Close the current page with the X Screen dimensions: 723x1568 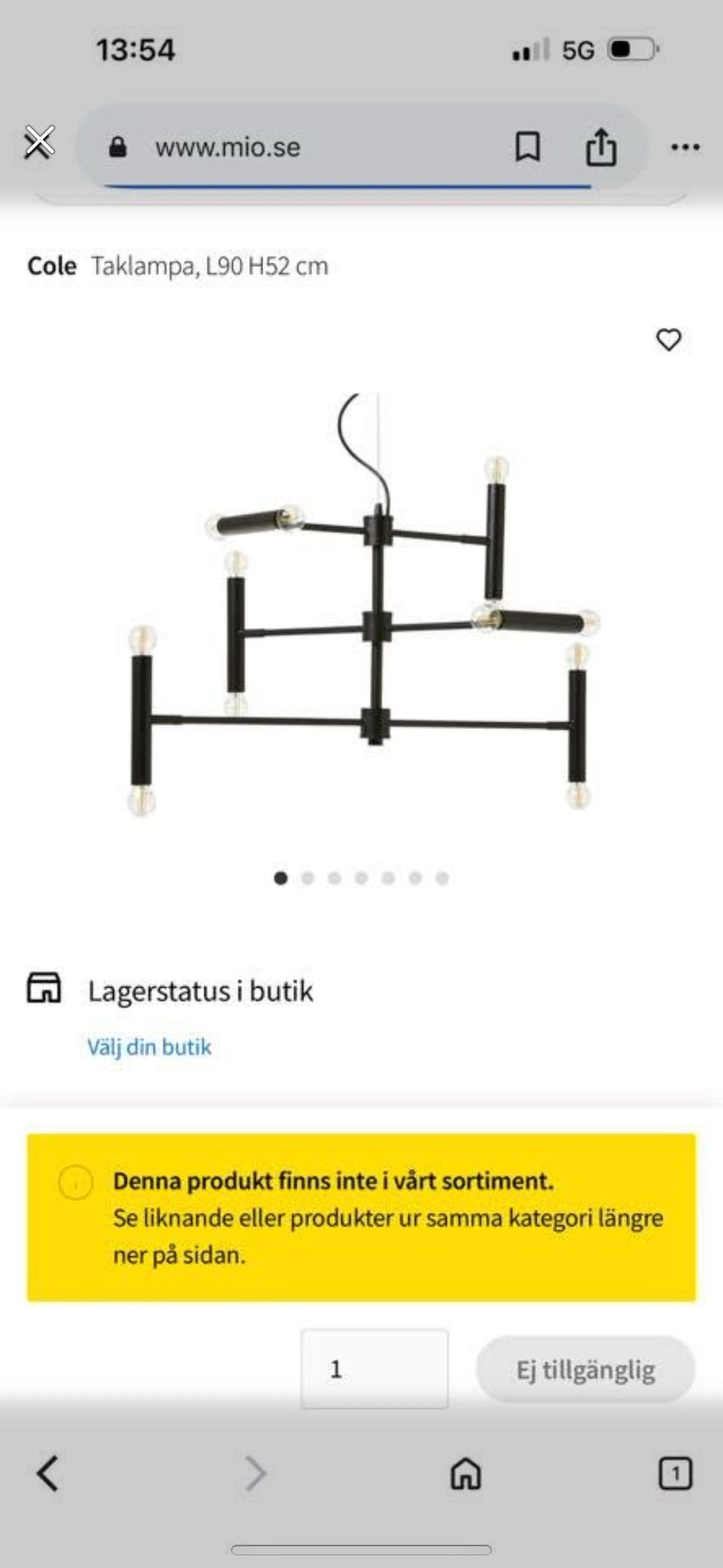pos(41,143)
